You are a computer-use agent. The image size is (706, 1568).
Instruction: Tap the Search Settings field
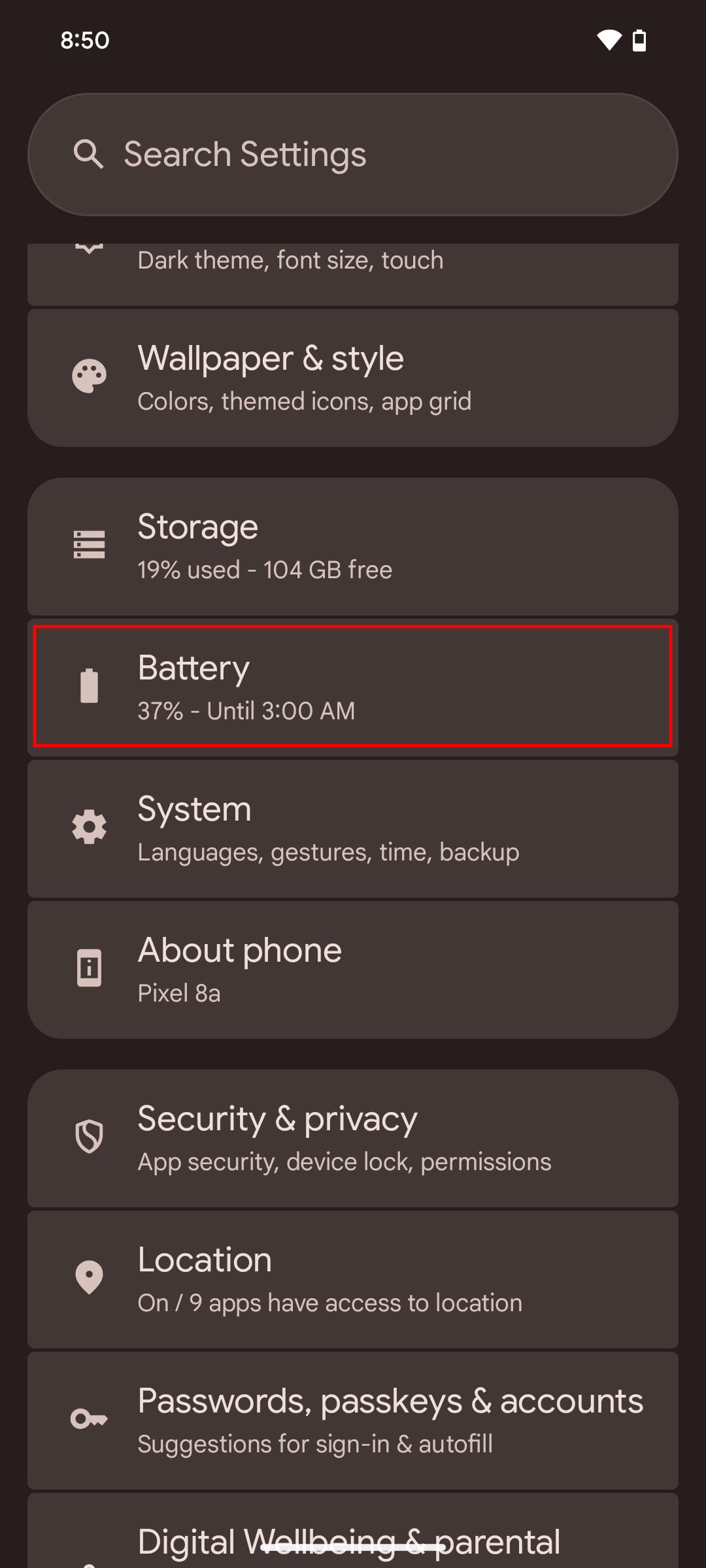pos(353,154)
